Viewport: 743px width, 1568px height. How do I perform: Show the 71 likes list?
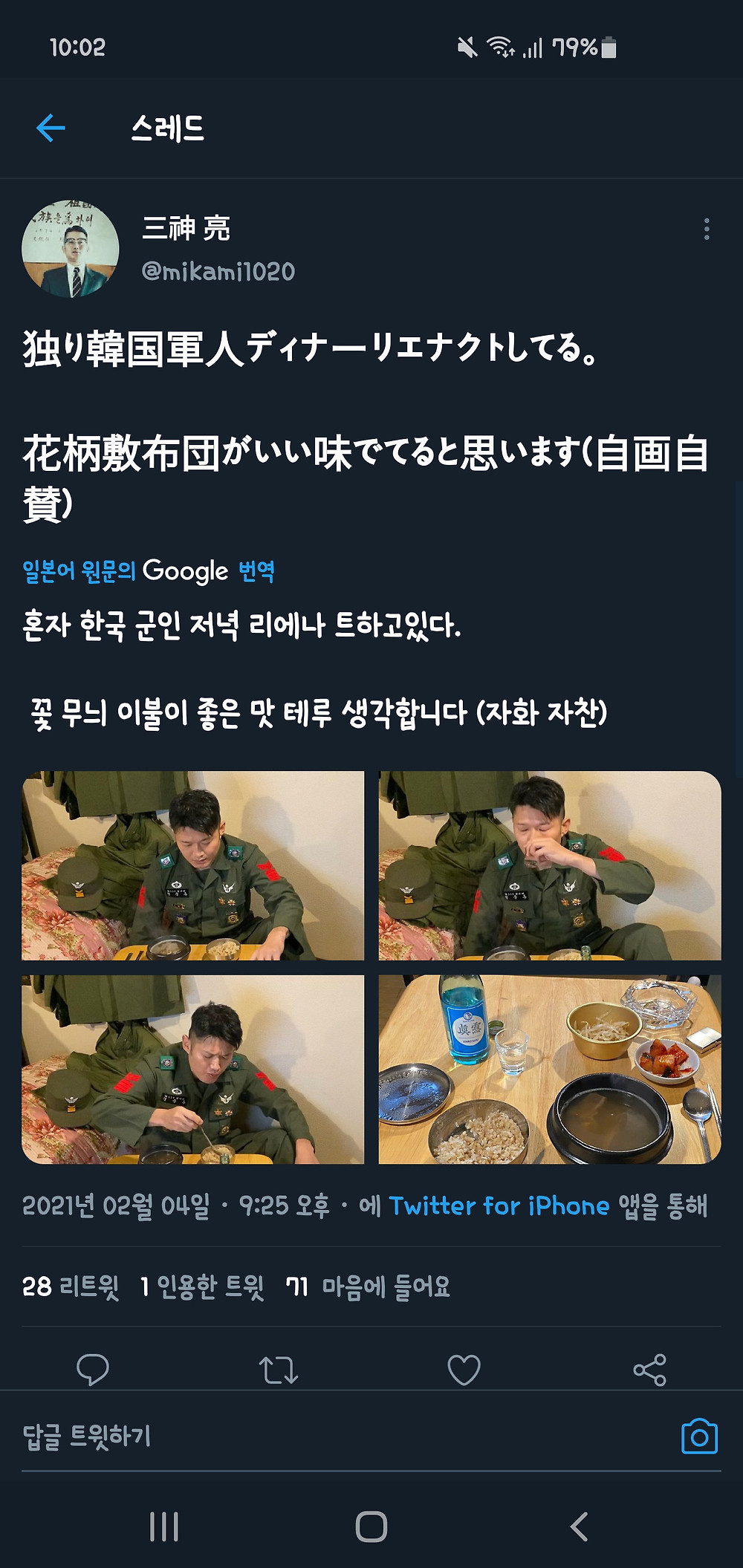pos(369,1286)
